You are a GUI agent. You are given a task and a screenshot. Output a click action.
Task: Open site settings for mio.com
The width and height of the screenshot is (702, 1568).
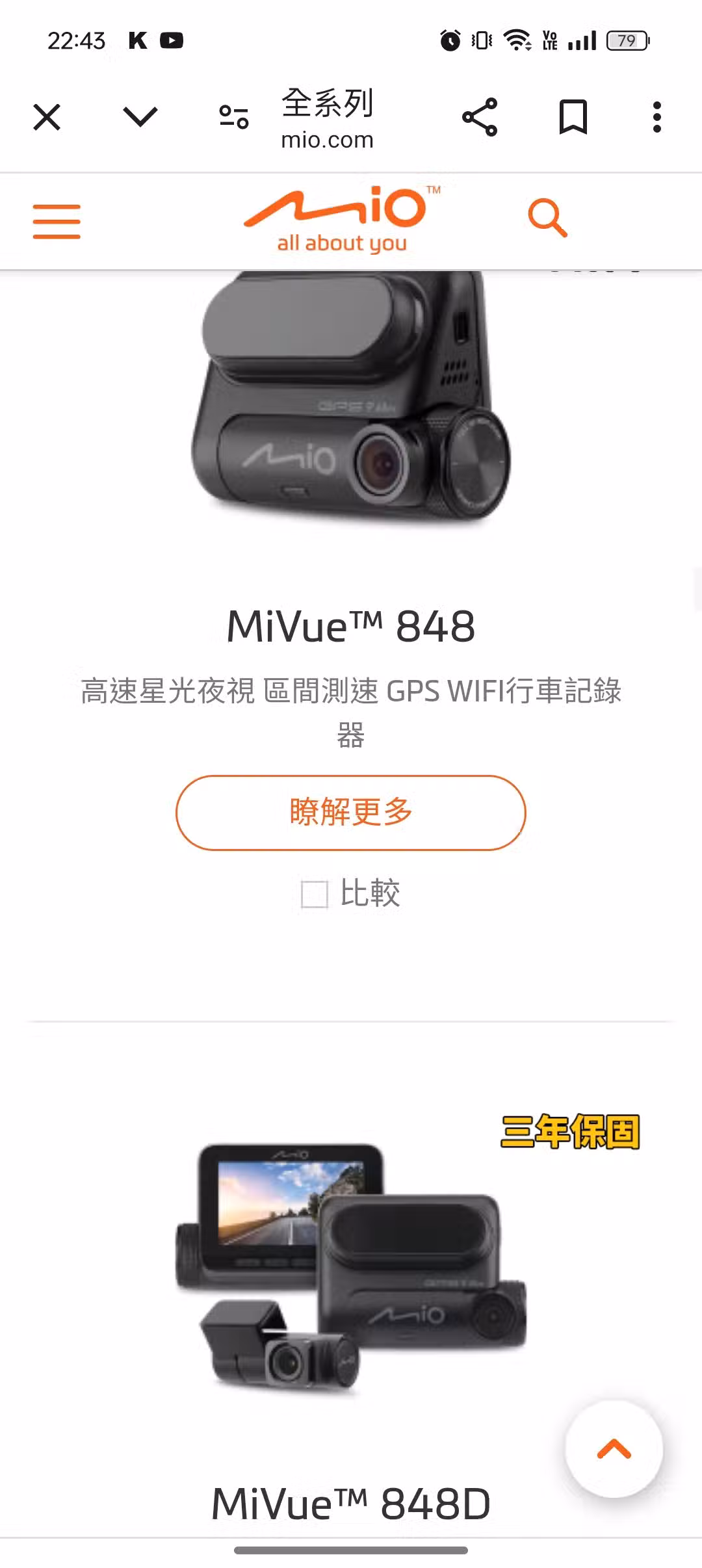pyautogui.click(x=234, y=118)
